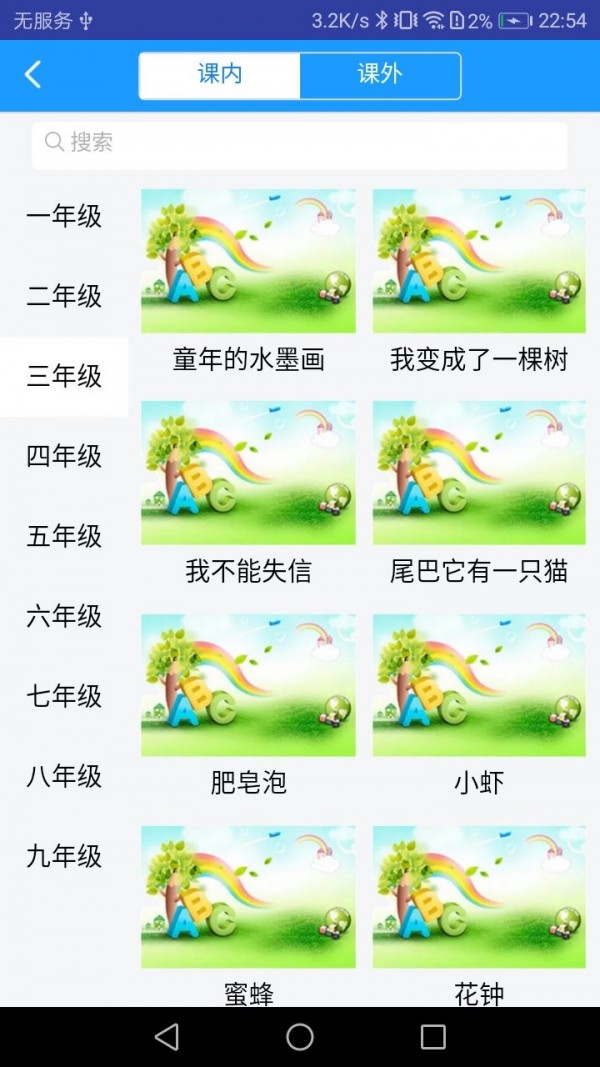600x1067 pixels.
Task: Select 一年级 in the grade list
Action: 64,216
